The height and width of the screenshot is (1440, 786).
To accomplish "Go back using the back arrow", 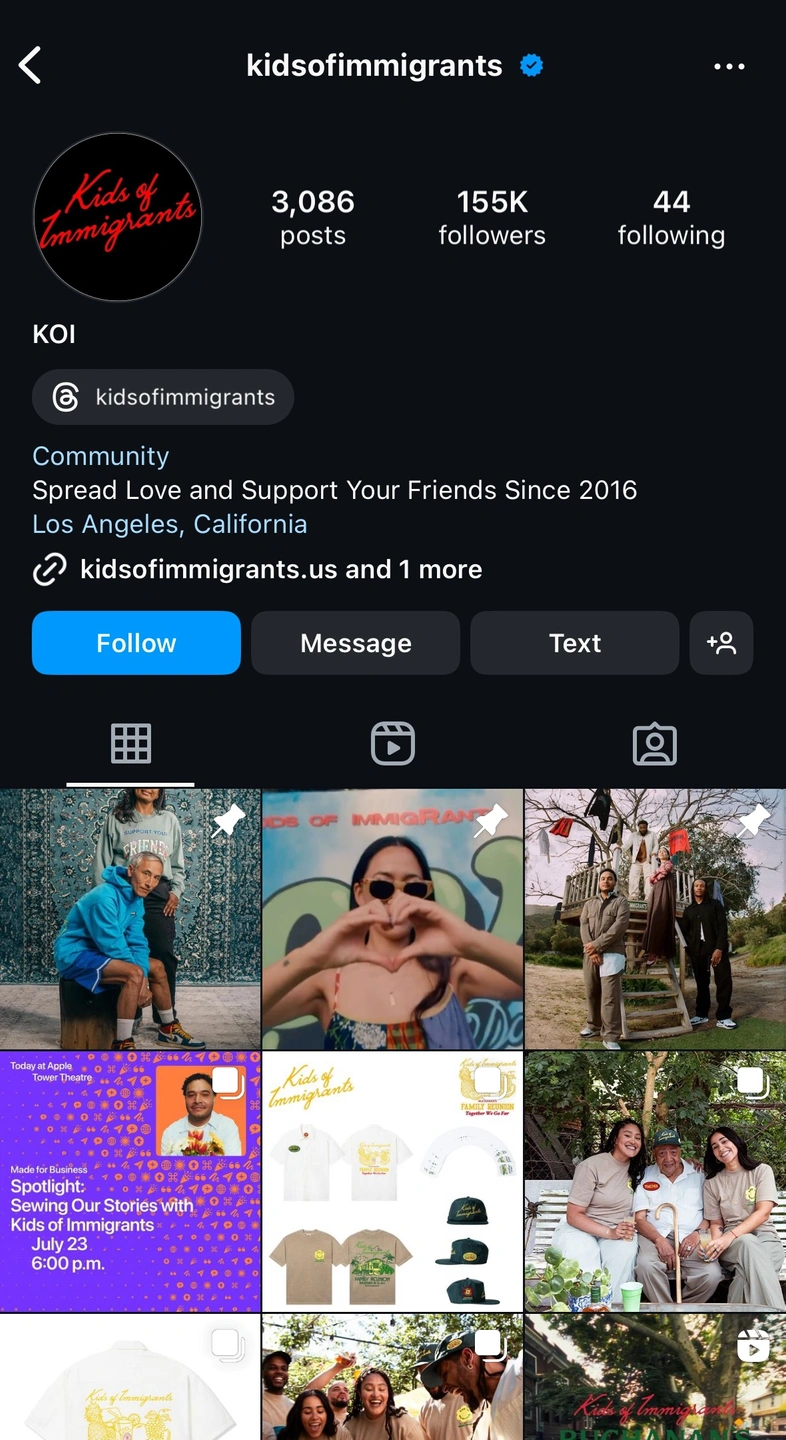I will tap(30, 66).
